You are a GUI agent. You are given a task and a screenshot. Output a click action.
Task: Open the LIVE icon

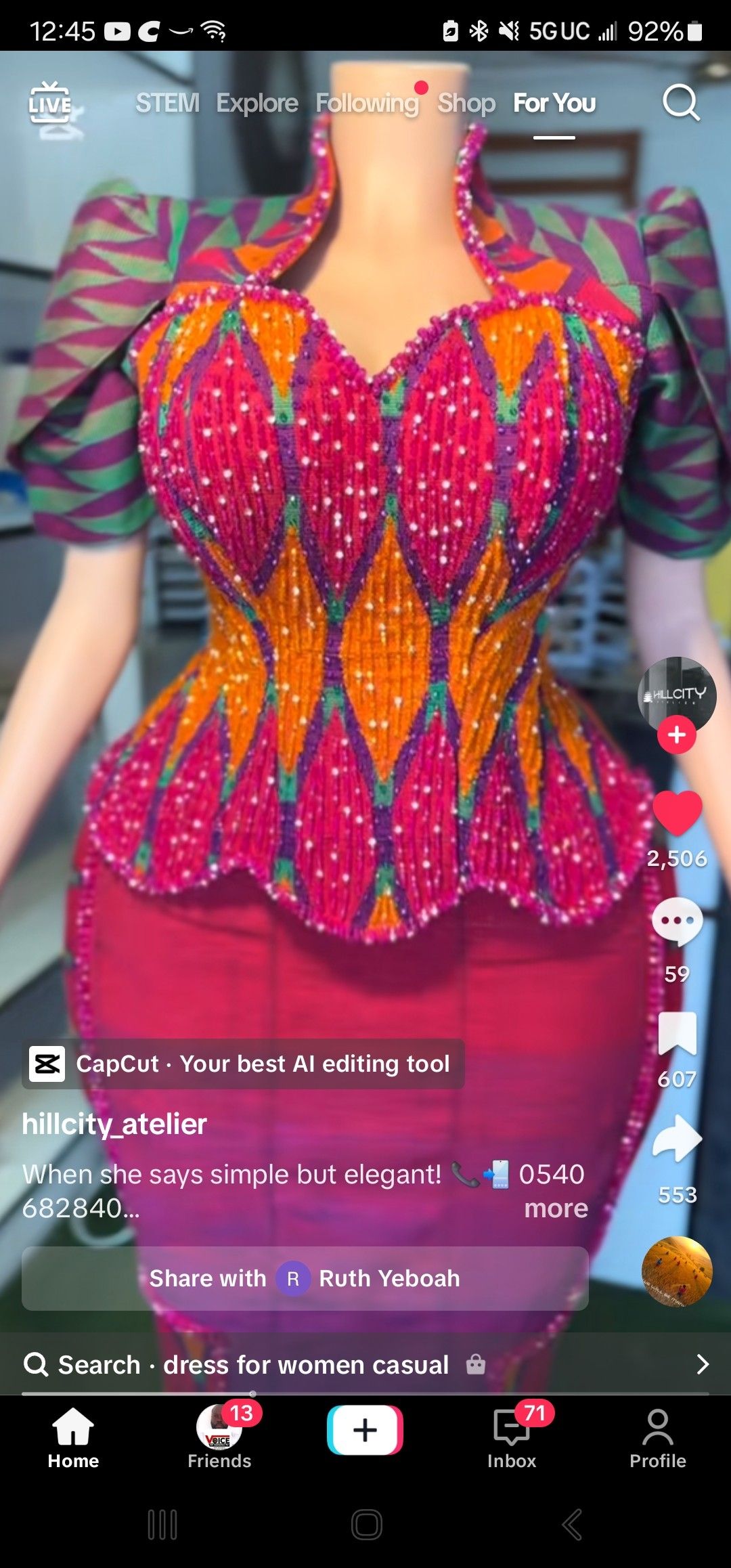tap(50, 104)
